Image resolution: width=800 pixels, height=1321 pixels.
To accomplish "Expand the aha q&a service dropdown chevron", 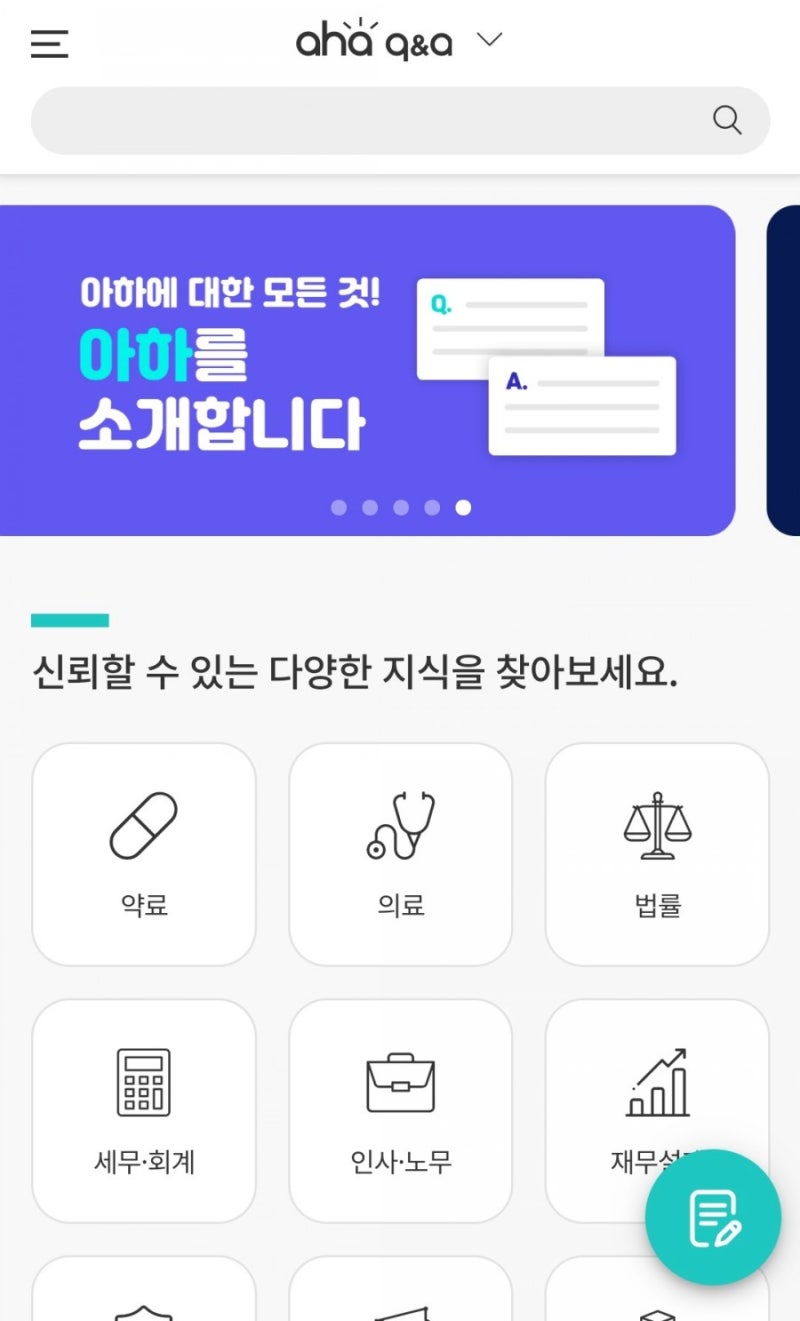I will coord(489,40).
